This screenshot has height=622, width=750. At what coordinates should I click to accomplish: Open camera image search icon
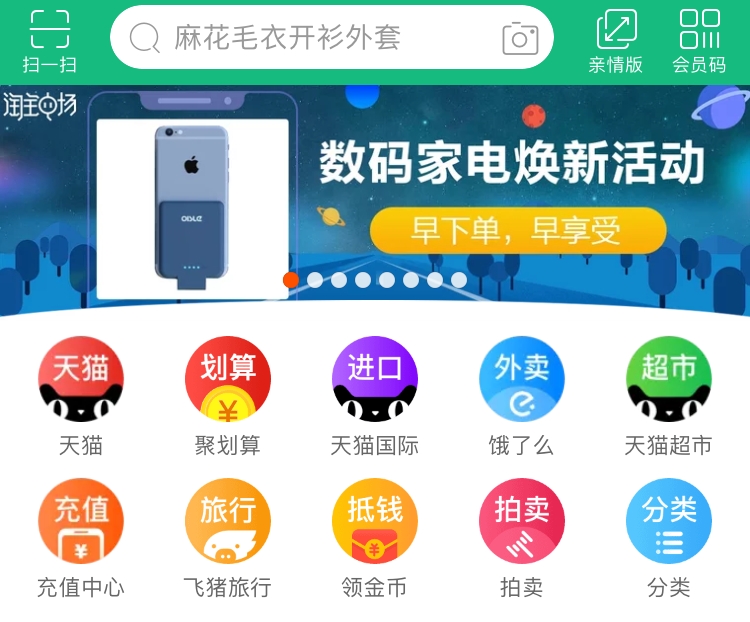pos(520,38)
